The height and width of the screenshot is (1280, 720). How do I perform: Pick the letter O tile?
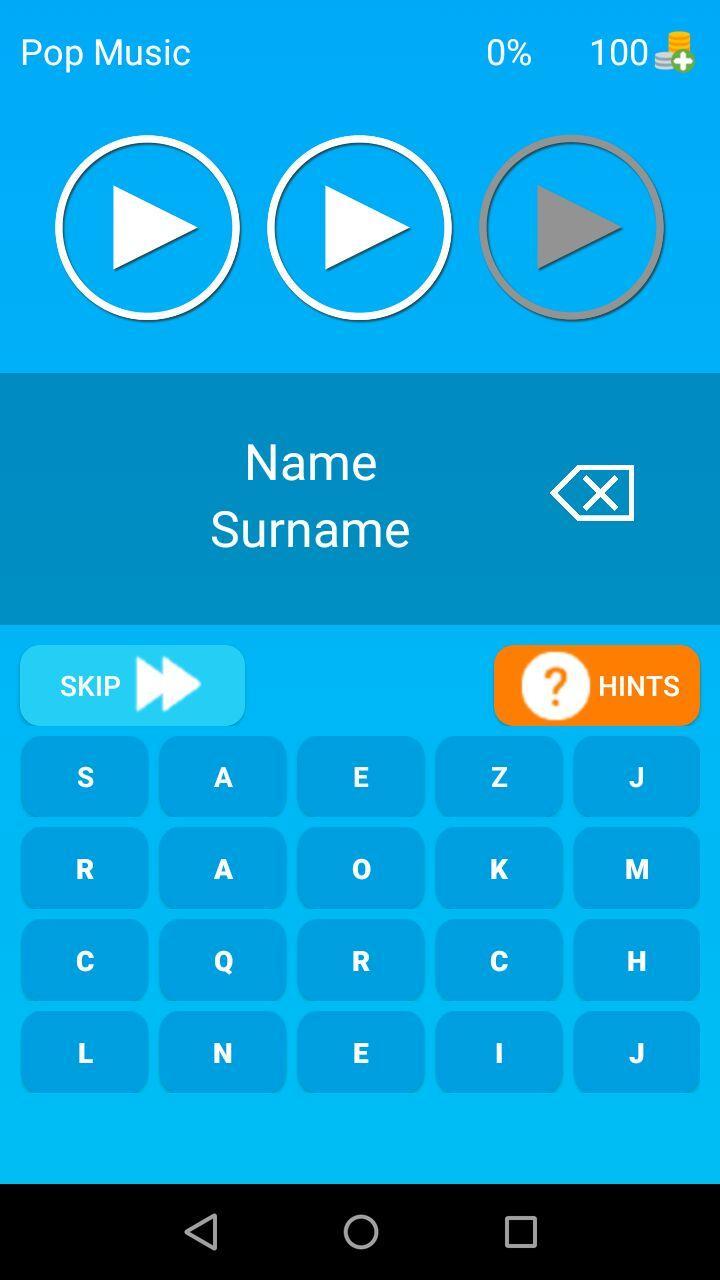tap(361, 868)
